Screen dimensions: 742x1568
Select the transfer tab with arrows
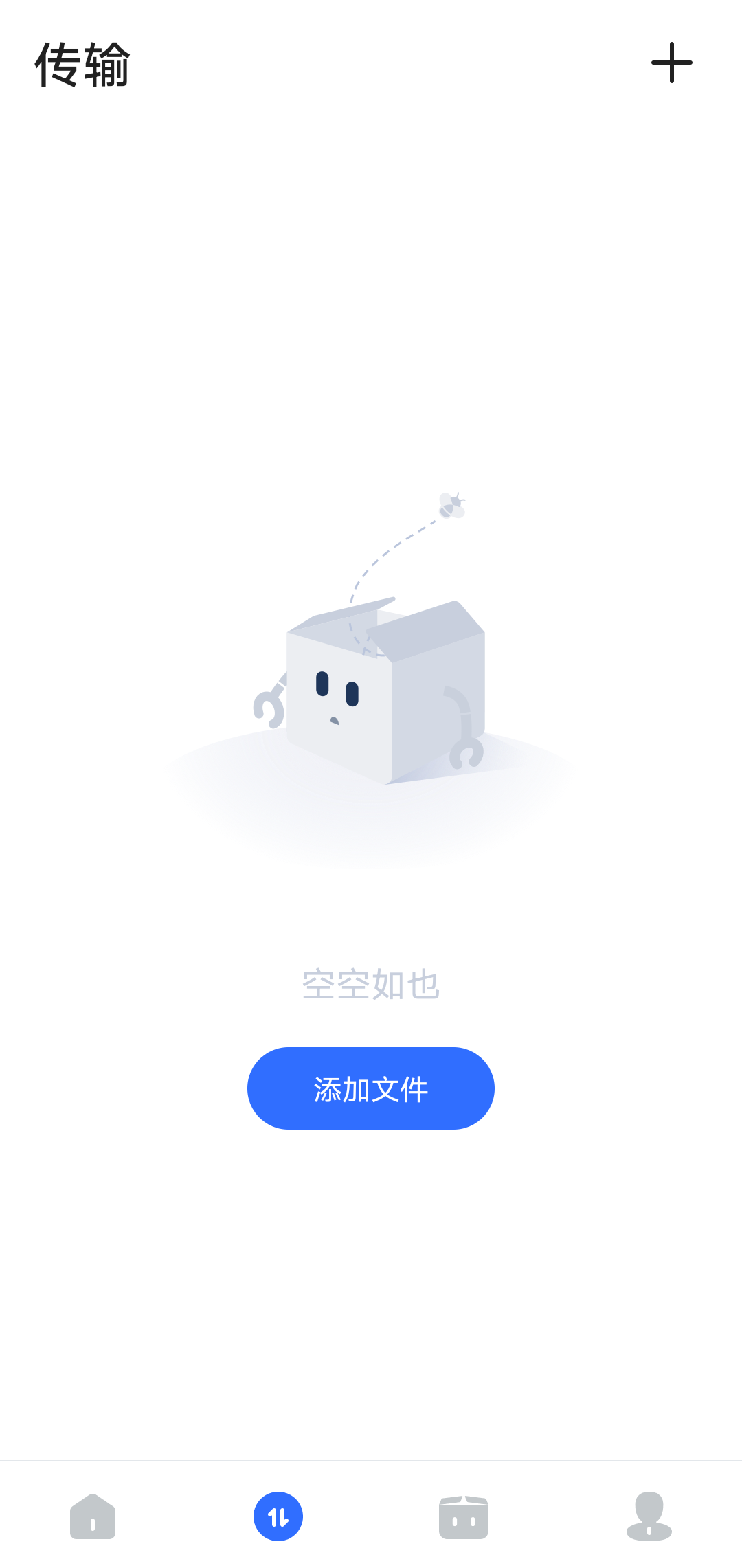coord(278,1516)
